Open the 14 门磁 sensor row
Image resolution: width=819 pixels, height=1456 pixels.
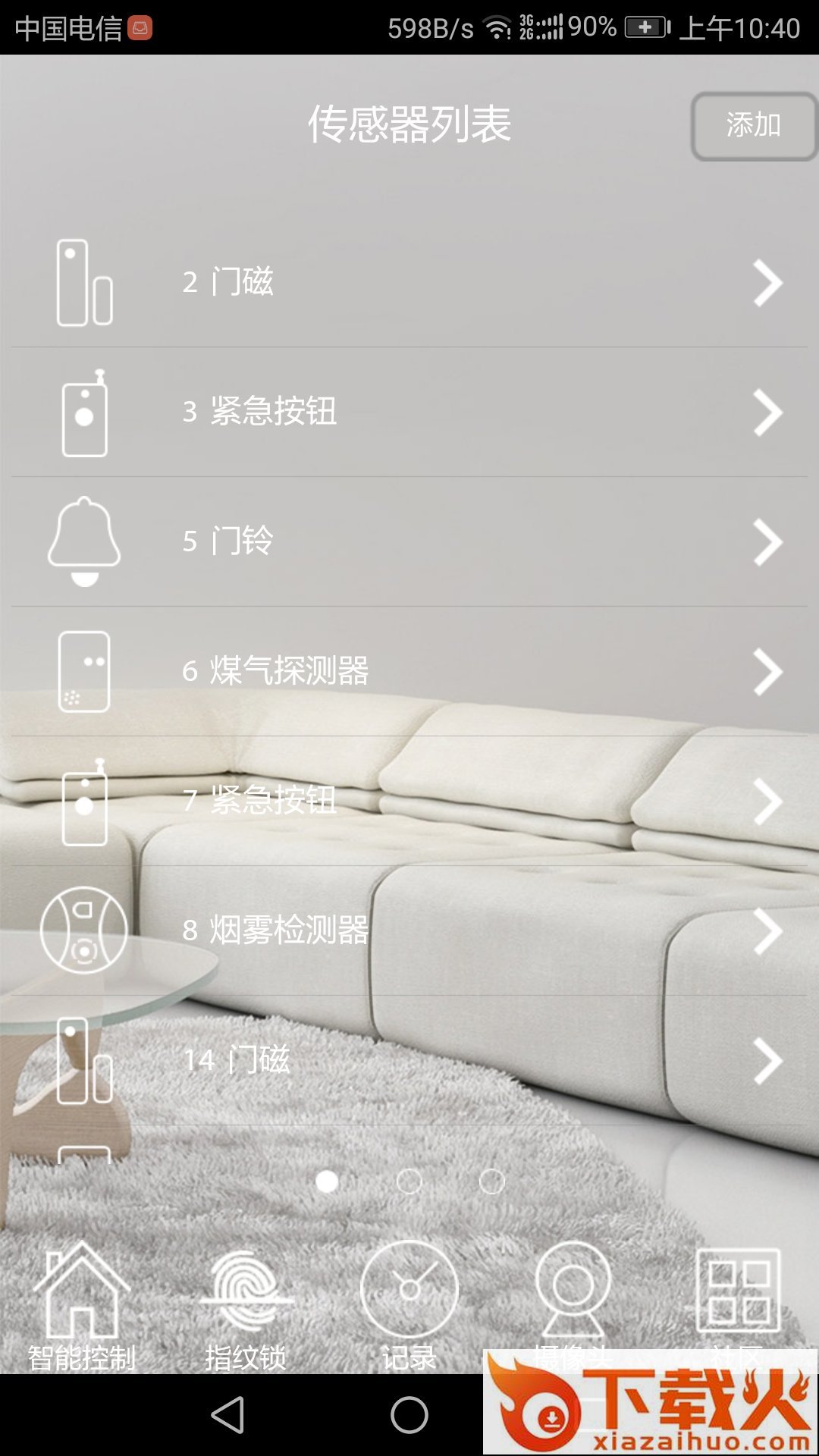(x=409, y=1059)
